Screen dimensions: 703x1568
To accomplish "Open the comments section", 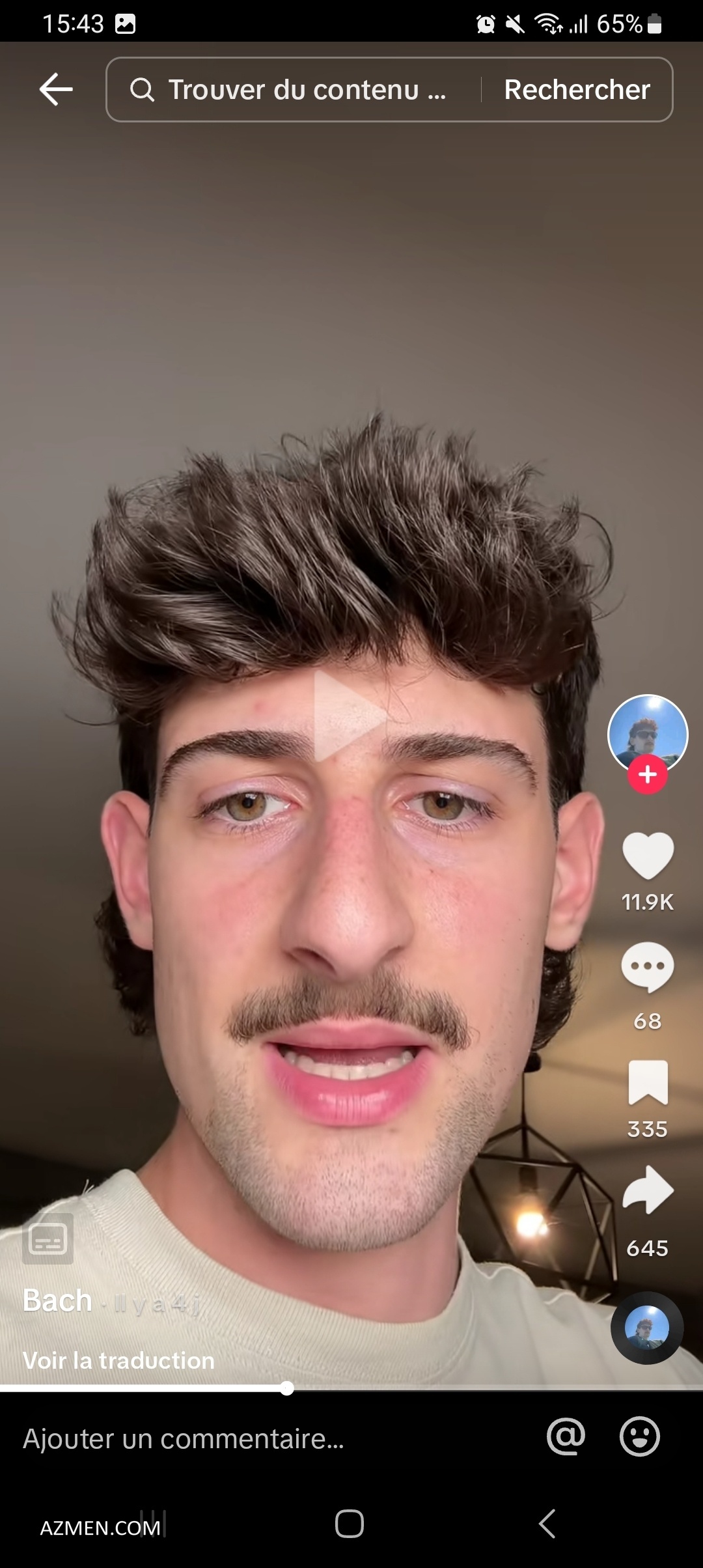I will (x=648, y=967).
